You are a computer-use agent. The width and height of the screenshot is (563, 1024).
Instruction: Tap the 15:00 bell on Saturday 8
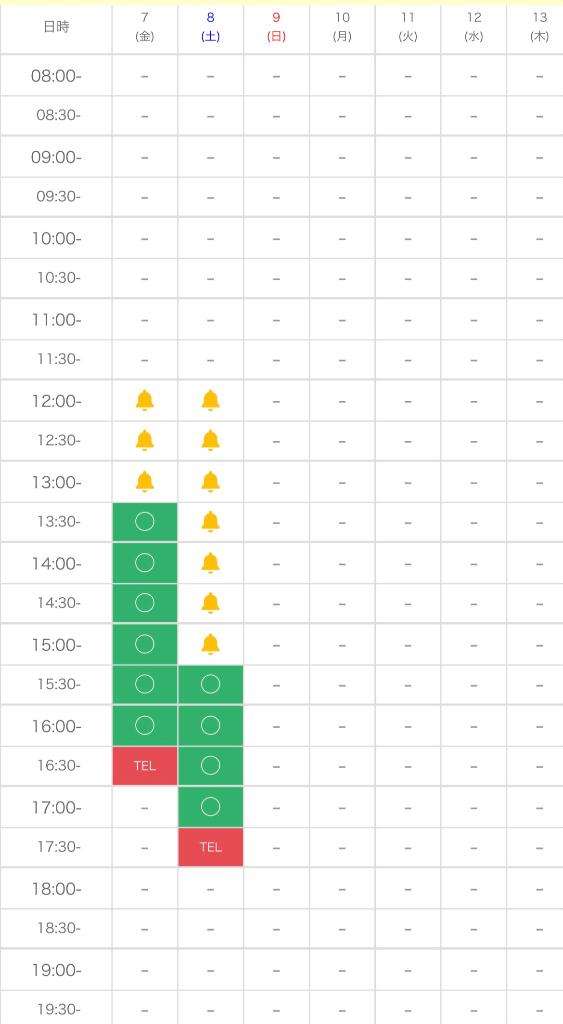(210, 644)
